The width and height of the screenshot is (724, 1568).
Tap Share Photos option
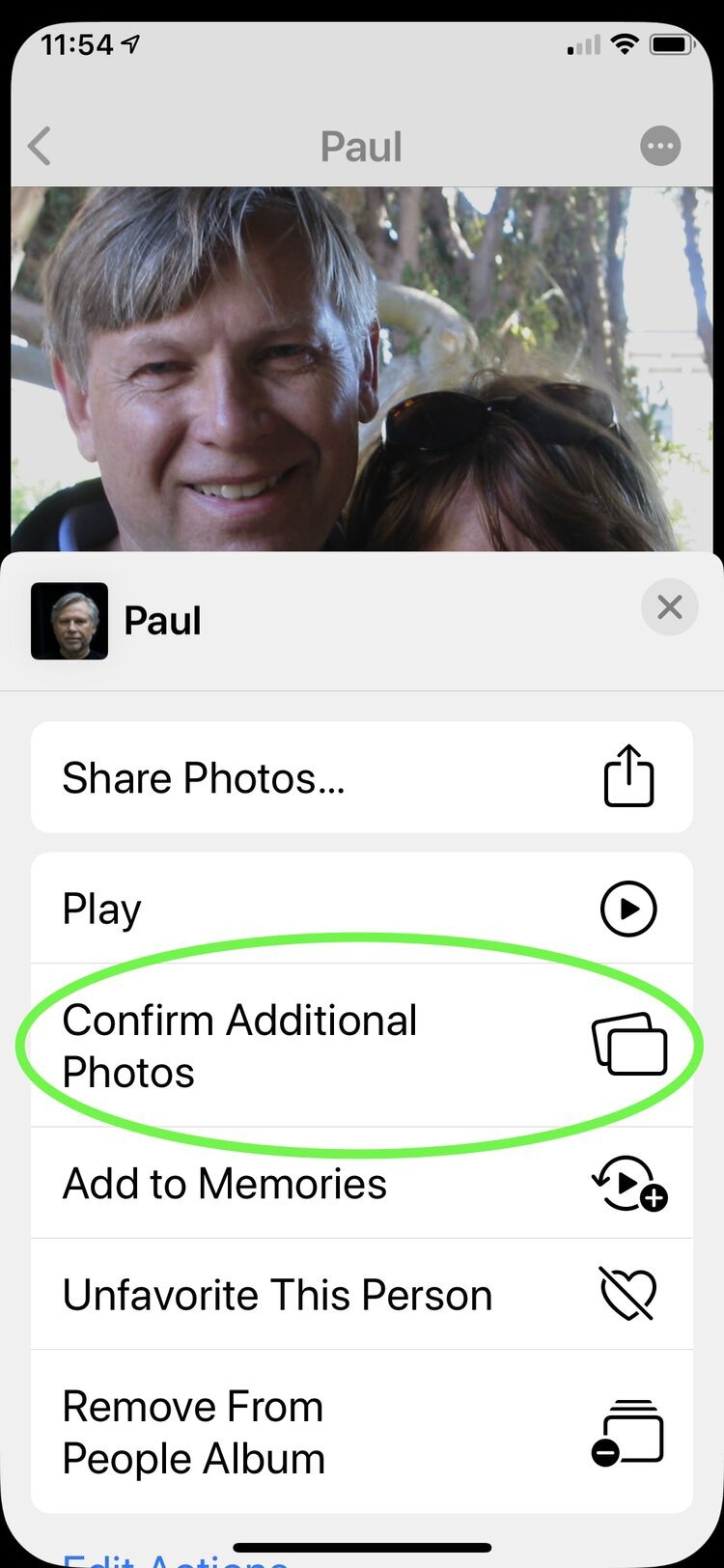click(361, 777)
